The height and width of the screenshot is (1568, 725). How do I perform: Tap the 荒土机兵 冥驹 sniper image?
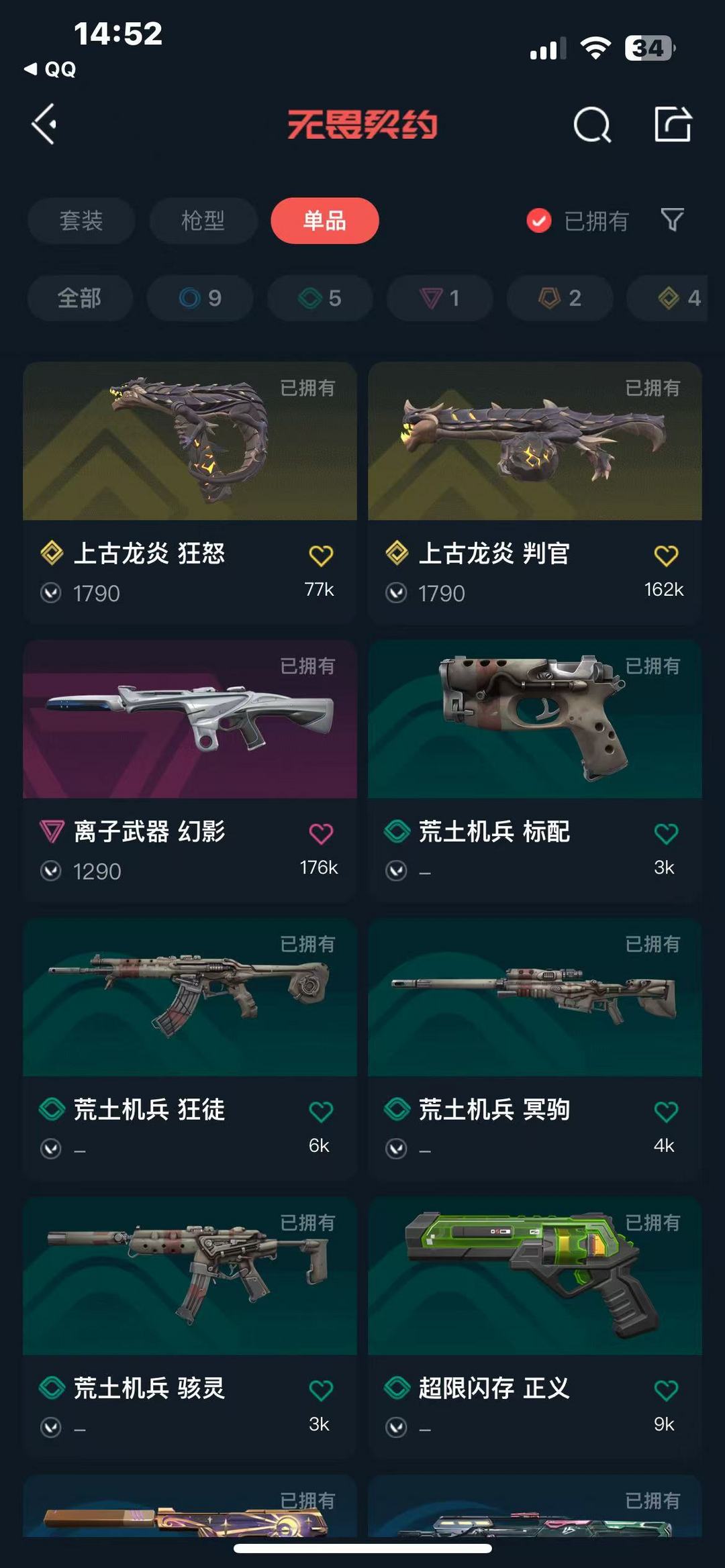[x=534, y=998]
